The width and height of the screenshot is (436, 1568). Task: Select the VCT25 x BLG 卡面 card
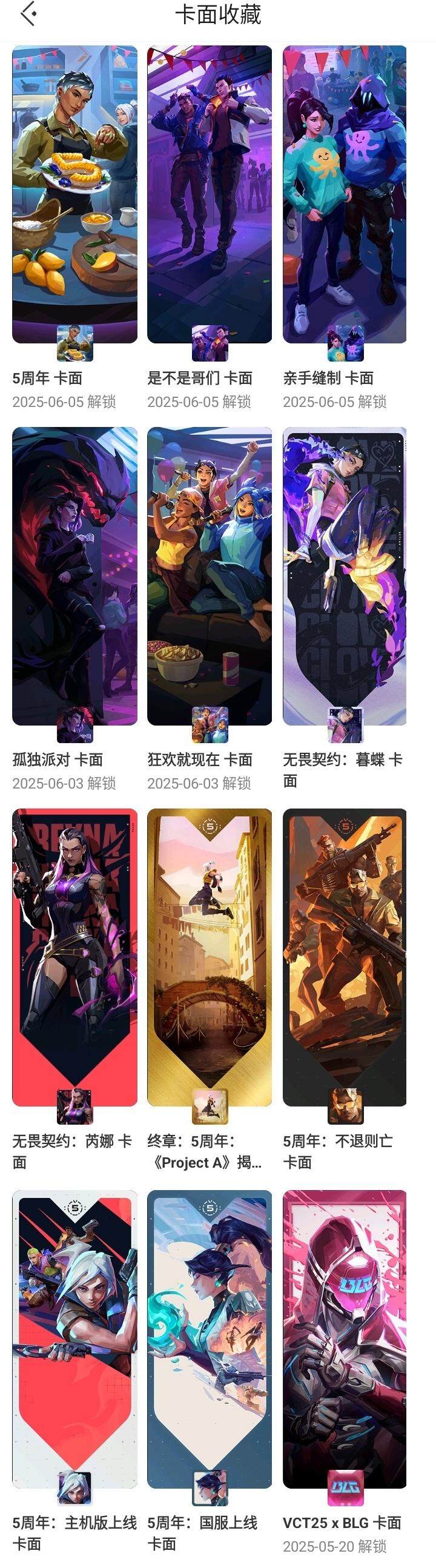point(345,1339)
